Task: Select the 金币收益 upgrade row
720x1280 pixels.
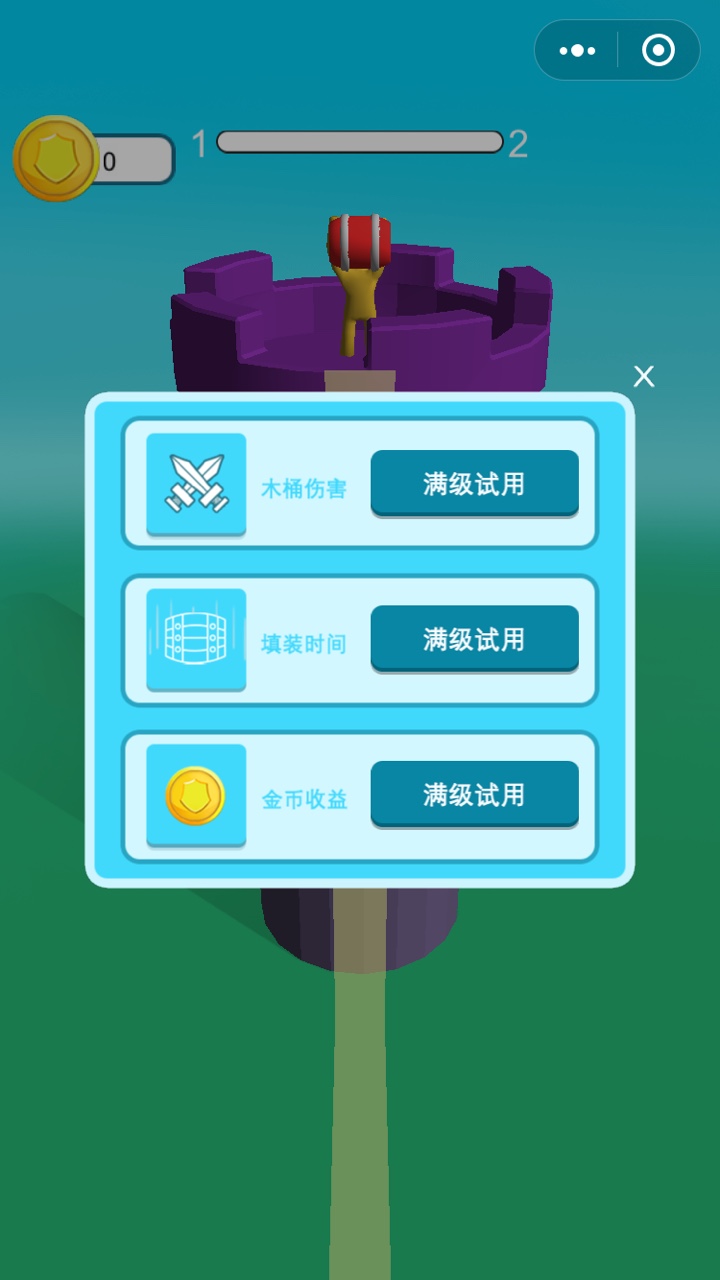Action: coord(360,793)
